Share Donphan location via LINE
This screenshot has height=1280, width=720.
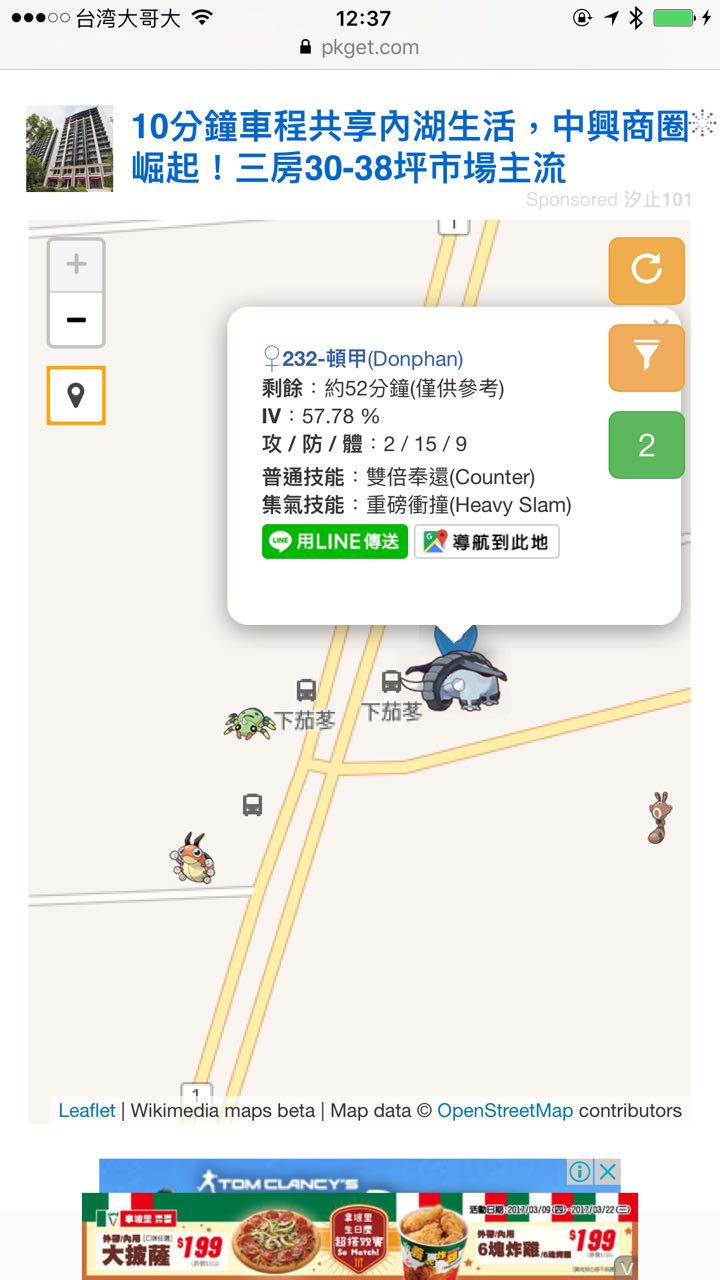point(334,542)
